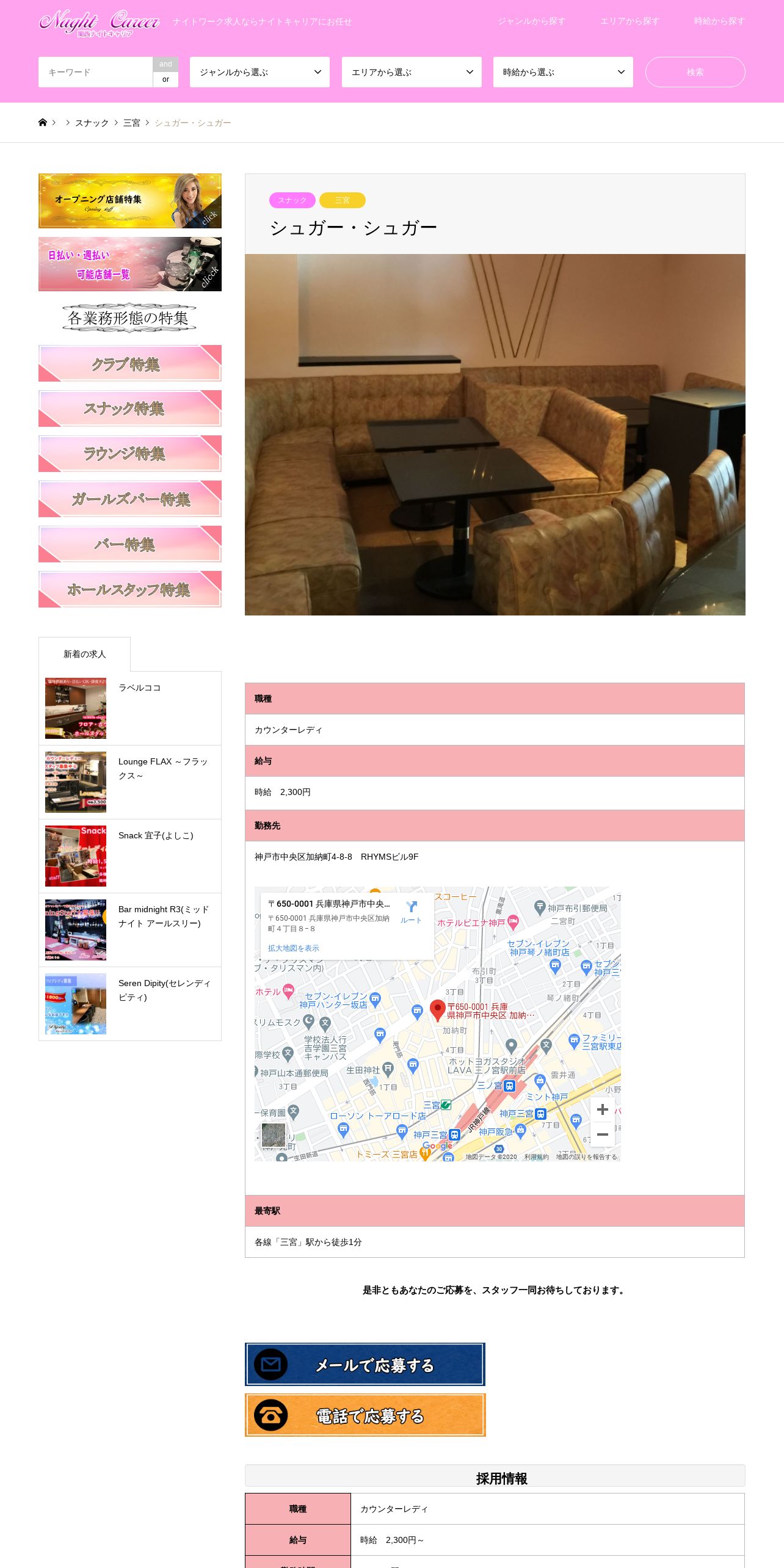Open the ガールズバー特集 feature

(x=130, y=499)
